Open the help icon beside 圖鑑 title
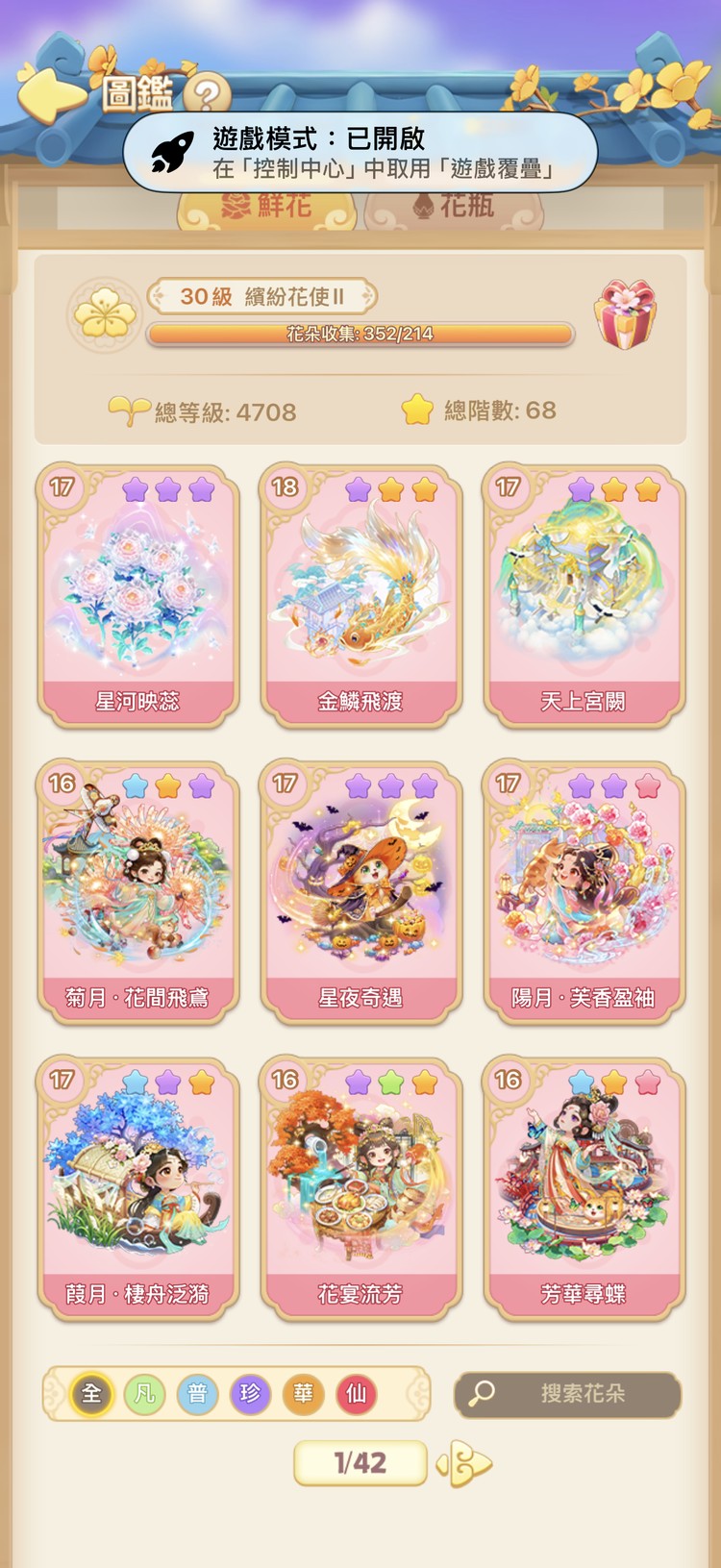The width and height of the screenshot is (721, 1568). (x=208, y=94)
